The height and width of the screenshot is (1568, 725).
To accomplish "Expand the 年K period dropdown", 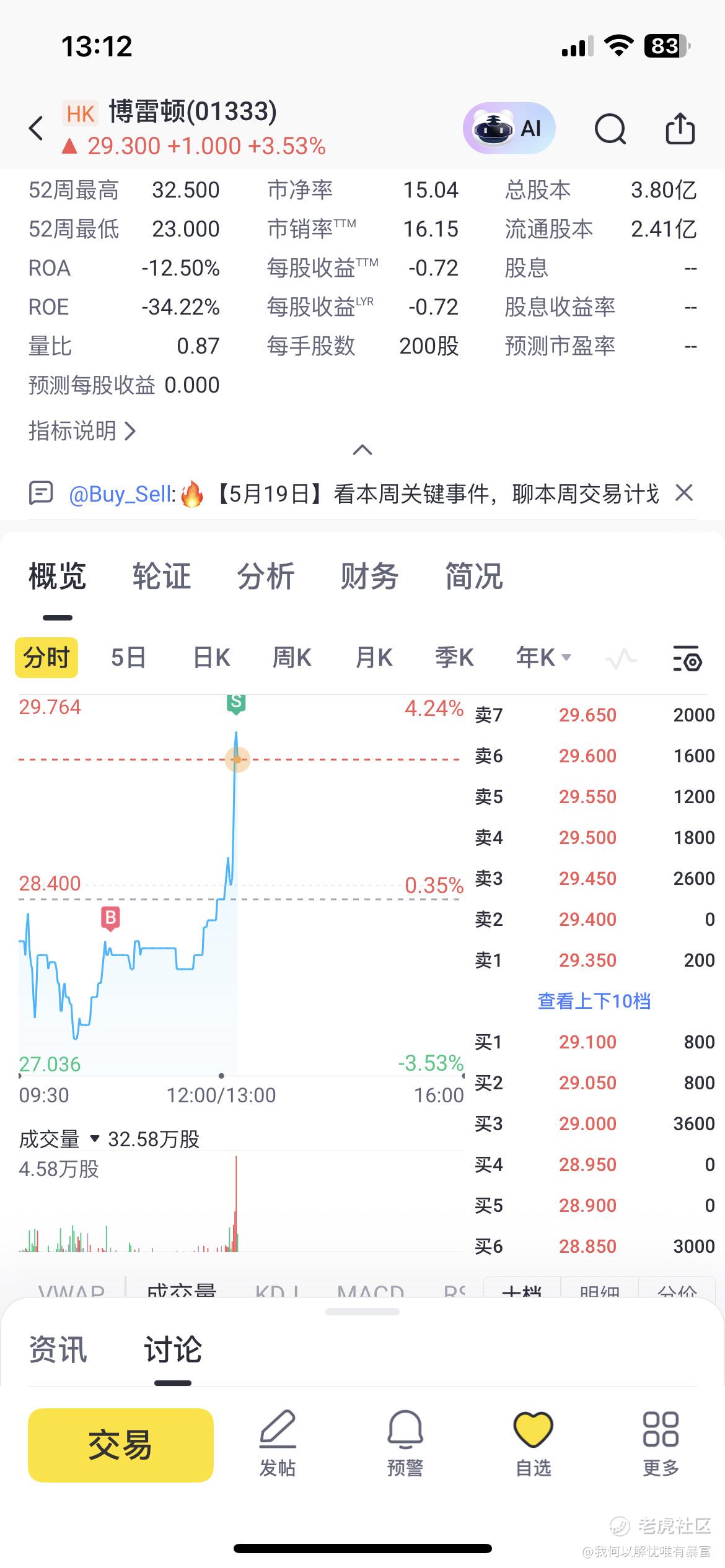I will pyautogui.click(x=543, y=658).
